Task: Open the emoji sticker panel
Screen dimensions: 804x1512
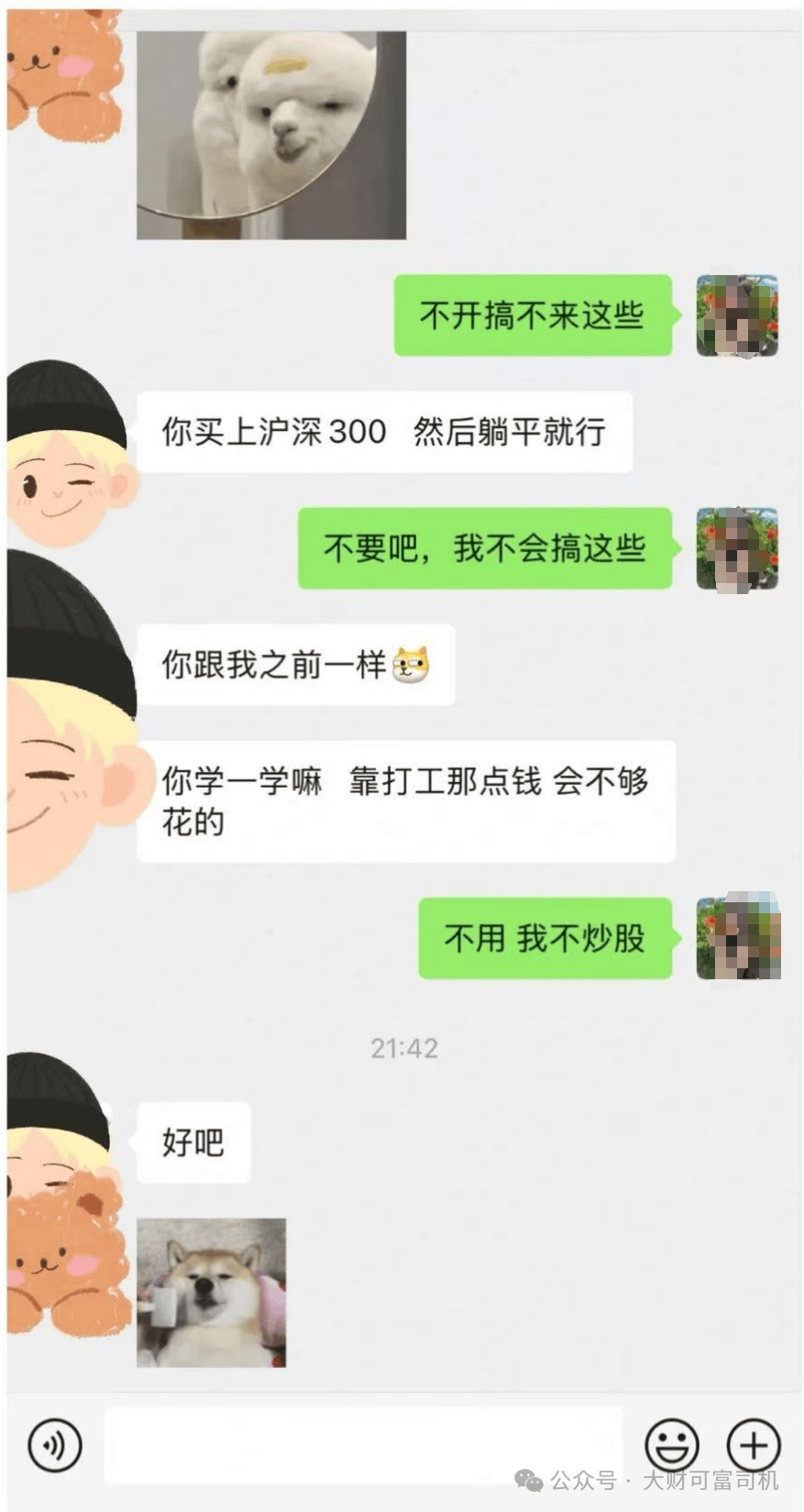Action: point(671,1445)
